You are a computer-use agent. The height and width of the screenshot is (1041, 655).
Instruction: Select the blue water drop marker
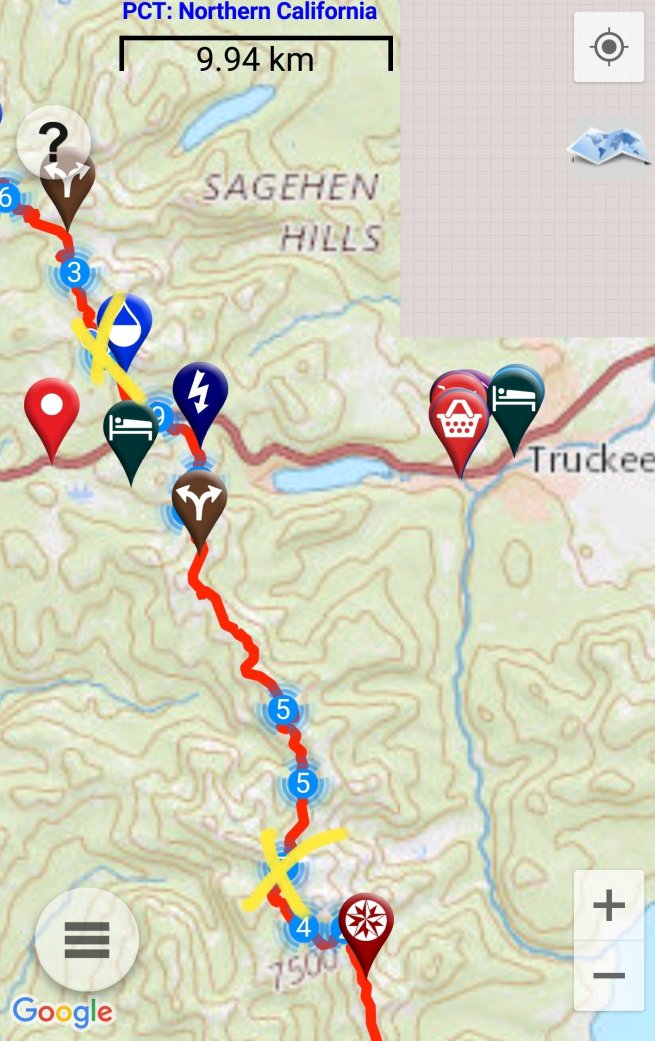(125, 322)
